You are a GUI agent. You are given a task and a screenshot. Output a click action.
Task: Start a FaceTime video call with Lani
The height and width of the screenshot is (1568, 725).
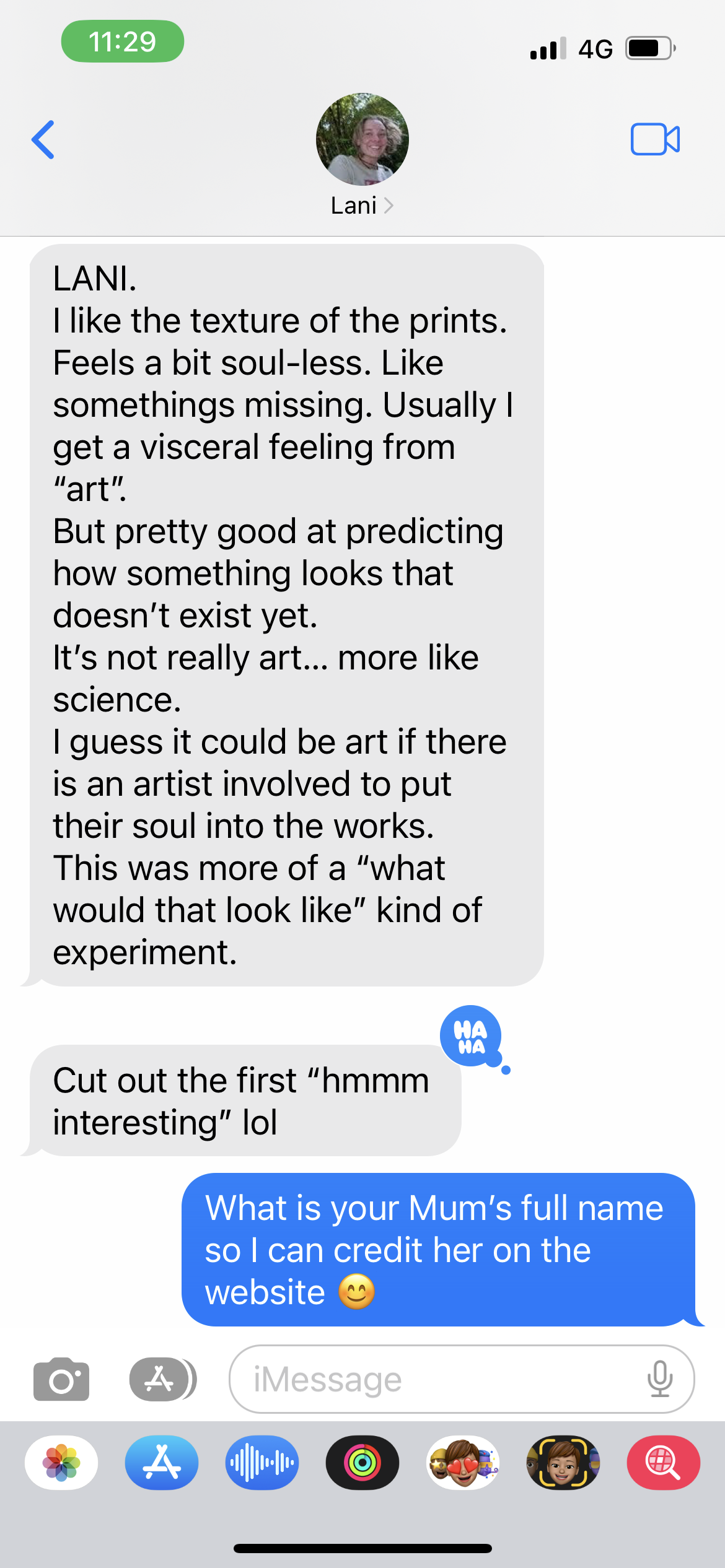(x=655, y=139)
